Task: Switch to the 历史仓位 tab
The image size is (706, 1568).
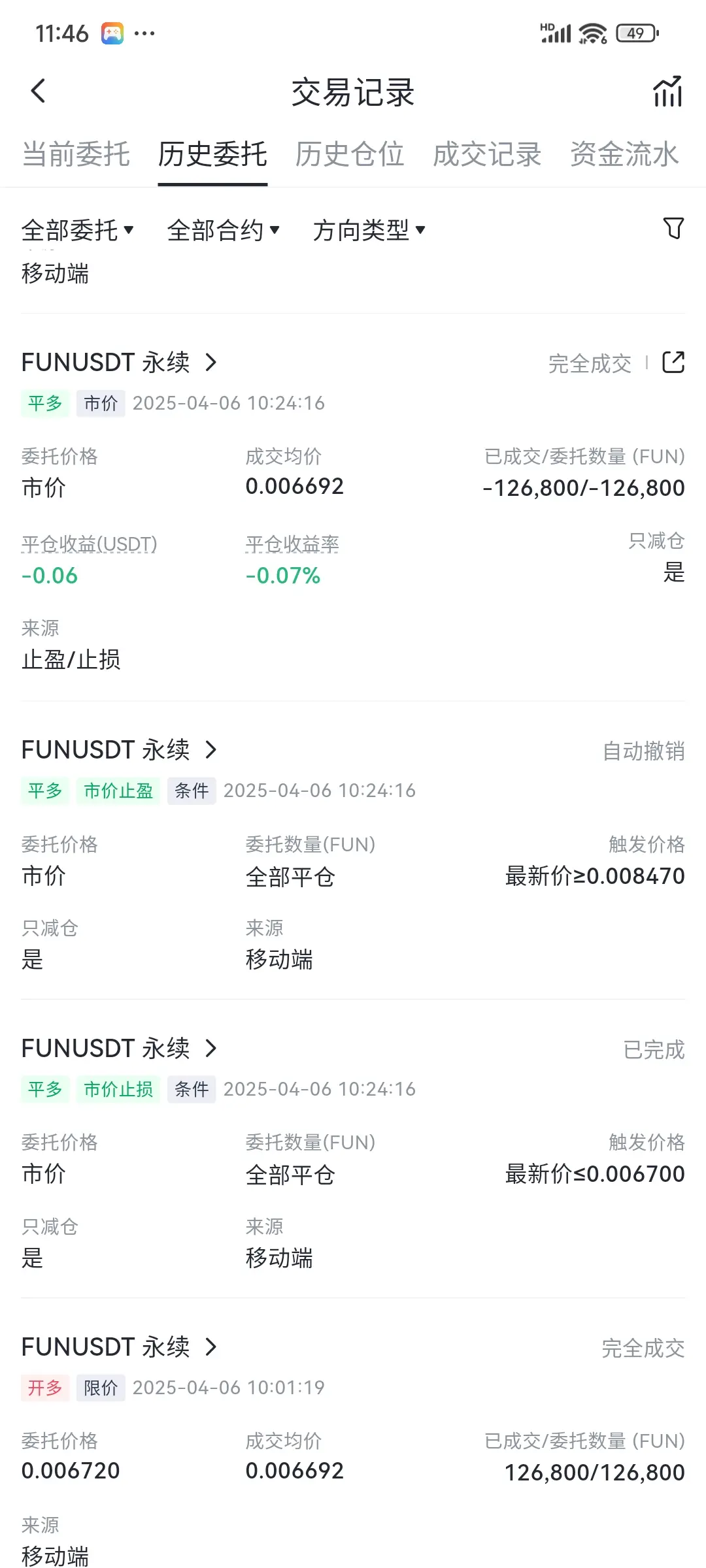Action: (349, 155)
